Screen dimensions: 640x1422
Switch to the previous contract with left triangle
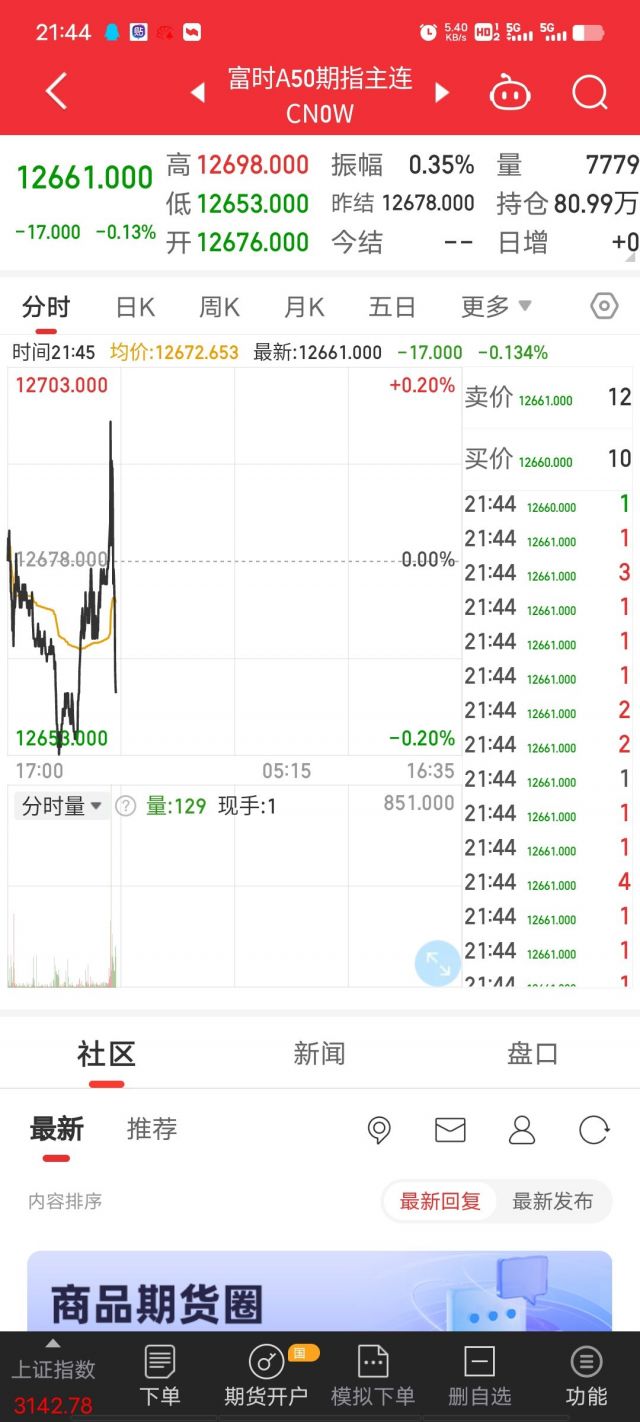click(198, 92)
